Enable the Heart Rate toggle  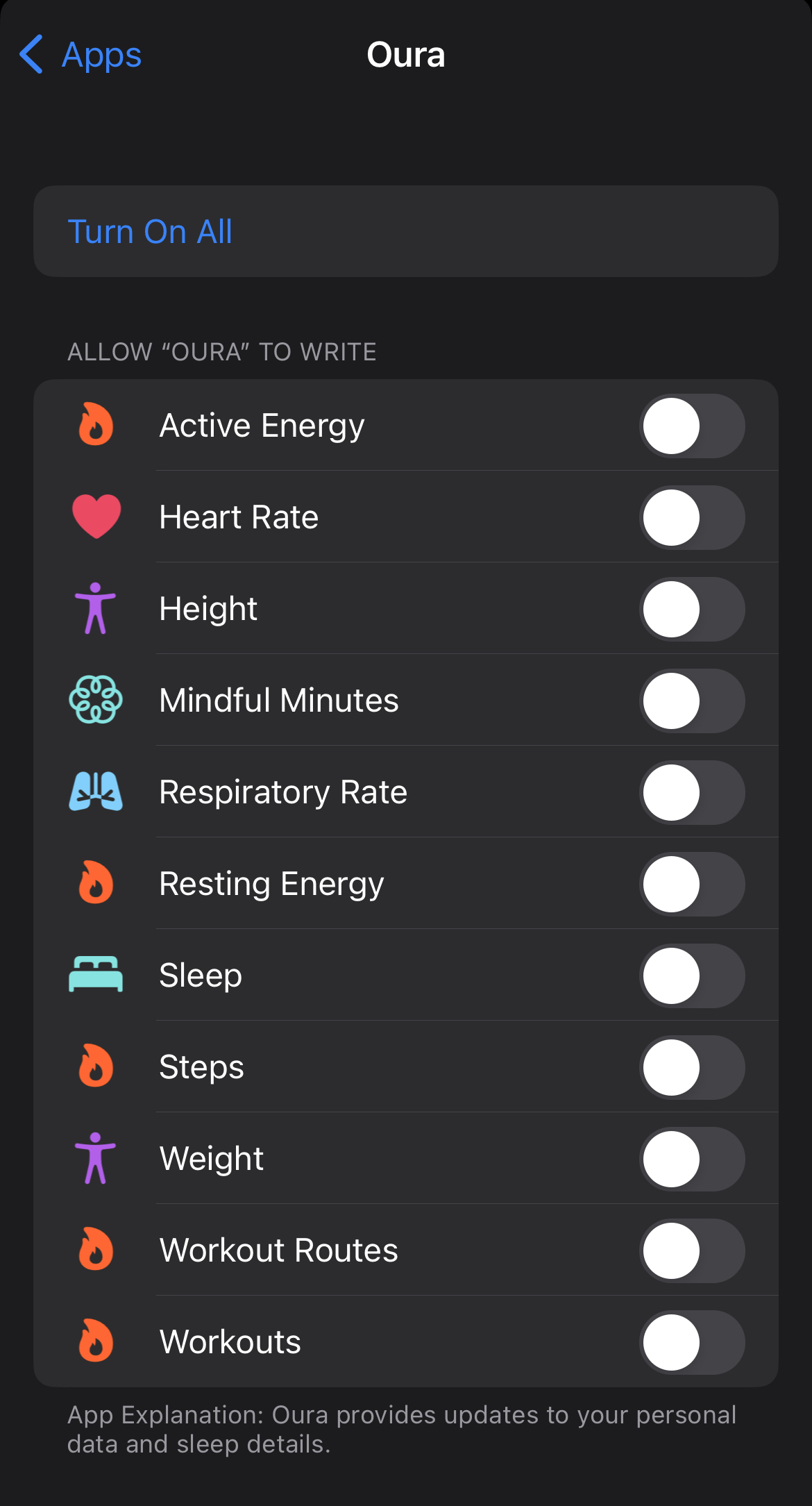[x=692, y=517]
